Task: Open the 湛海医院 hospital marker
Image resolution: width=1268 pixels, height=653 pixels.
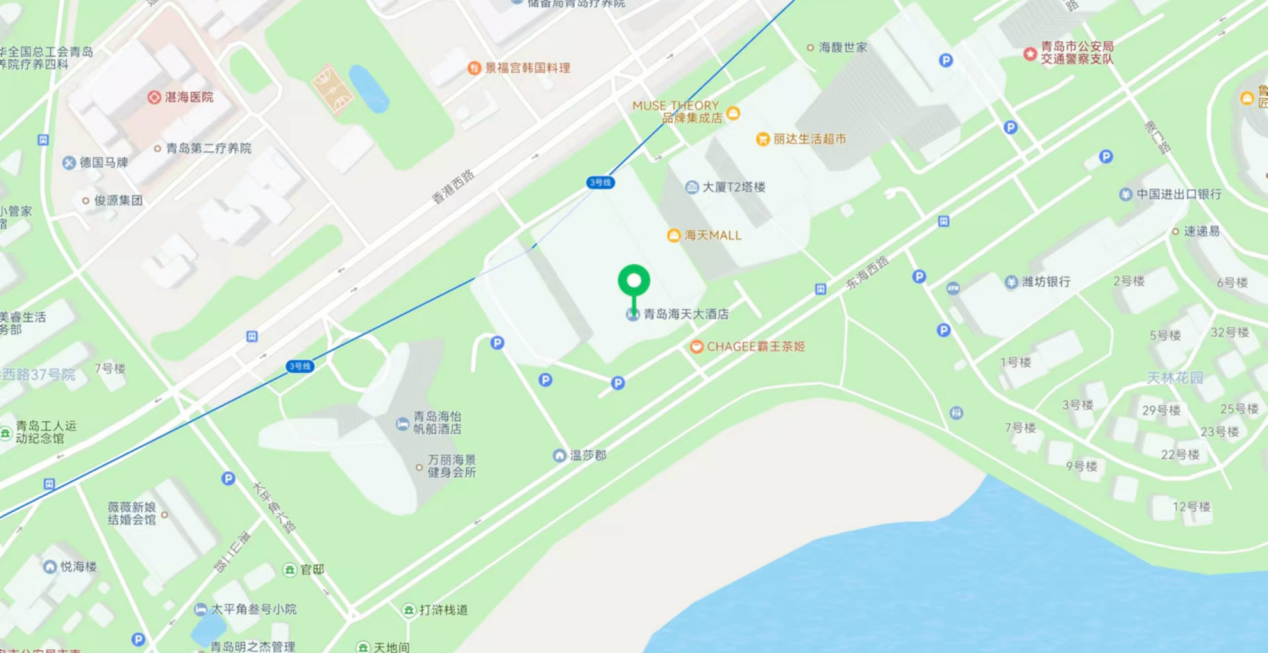Action: click(154, 97)
